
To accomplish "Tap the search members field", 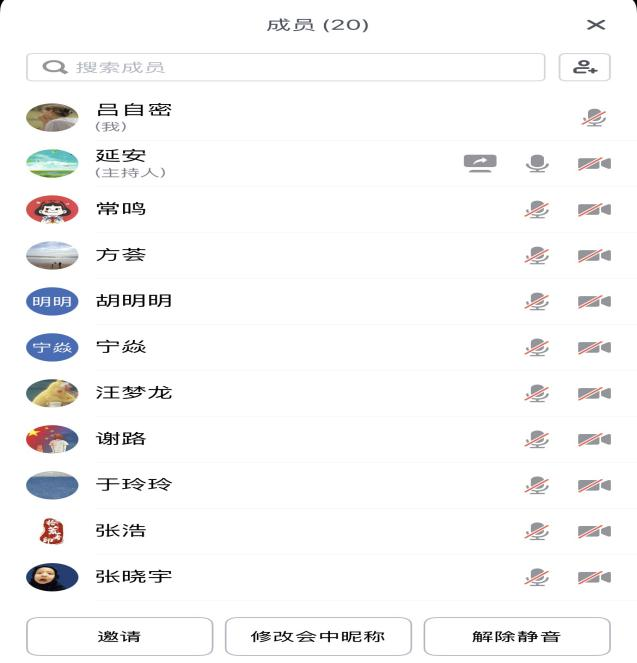I will [x=285, y=67].
